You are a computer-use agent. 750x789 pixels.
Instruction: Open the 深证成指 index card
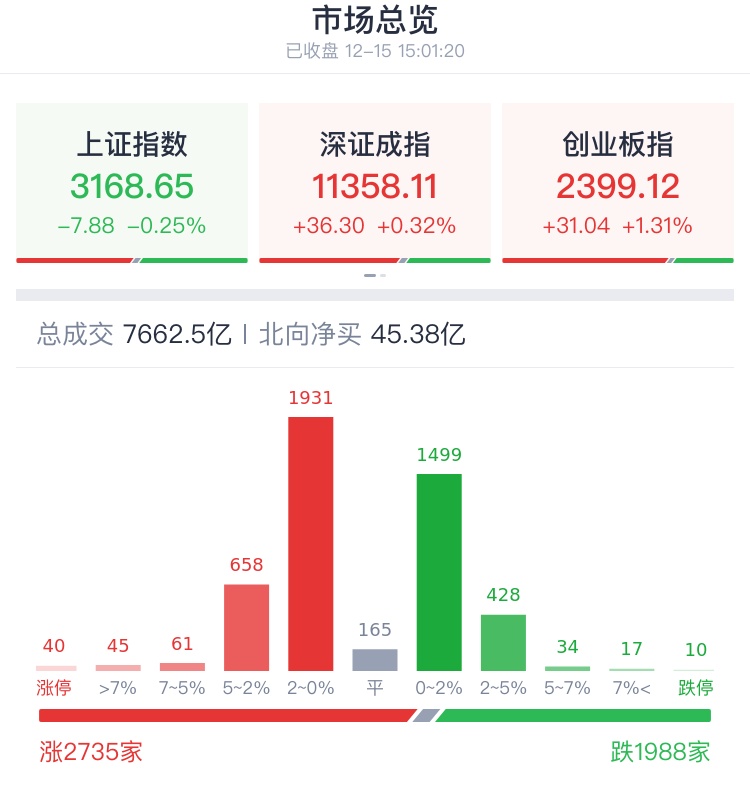pos(375,183)
